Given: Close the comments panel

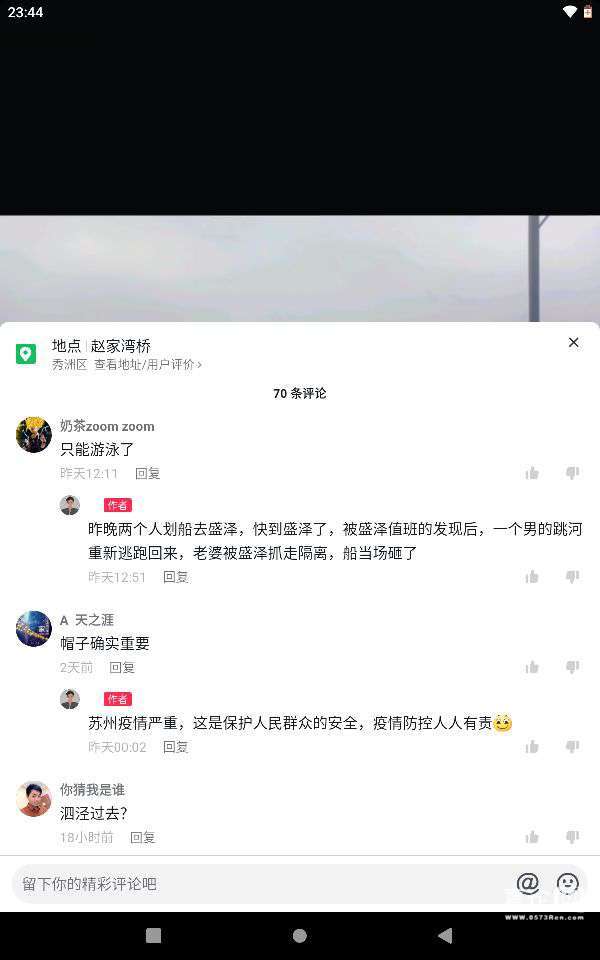Looking at the screenshot, I should pos(573,343).
